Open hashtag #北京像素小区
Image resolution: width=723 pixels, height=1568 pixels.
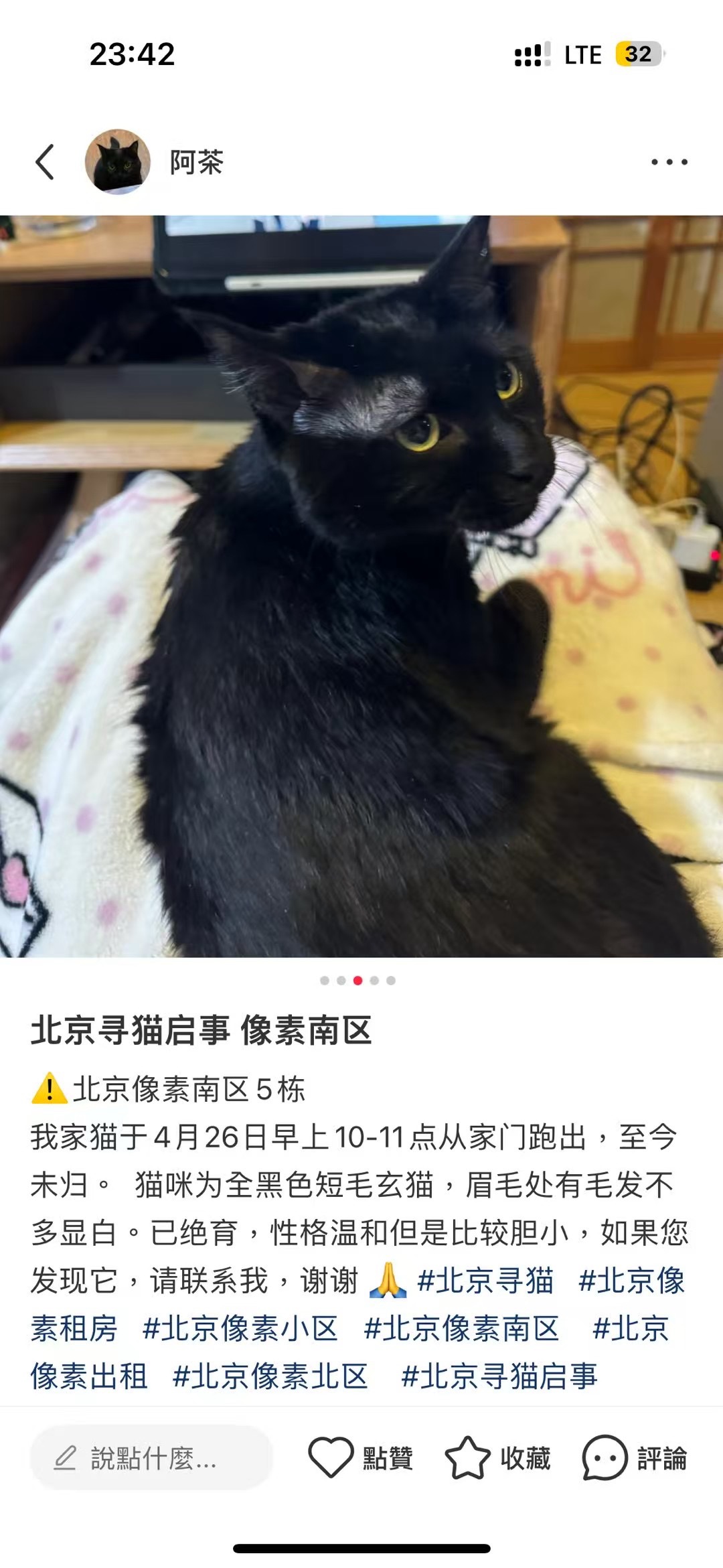click(x=240, y=1329)
